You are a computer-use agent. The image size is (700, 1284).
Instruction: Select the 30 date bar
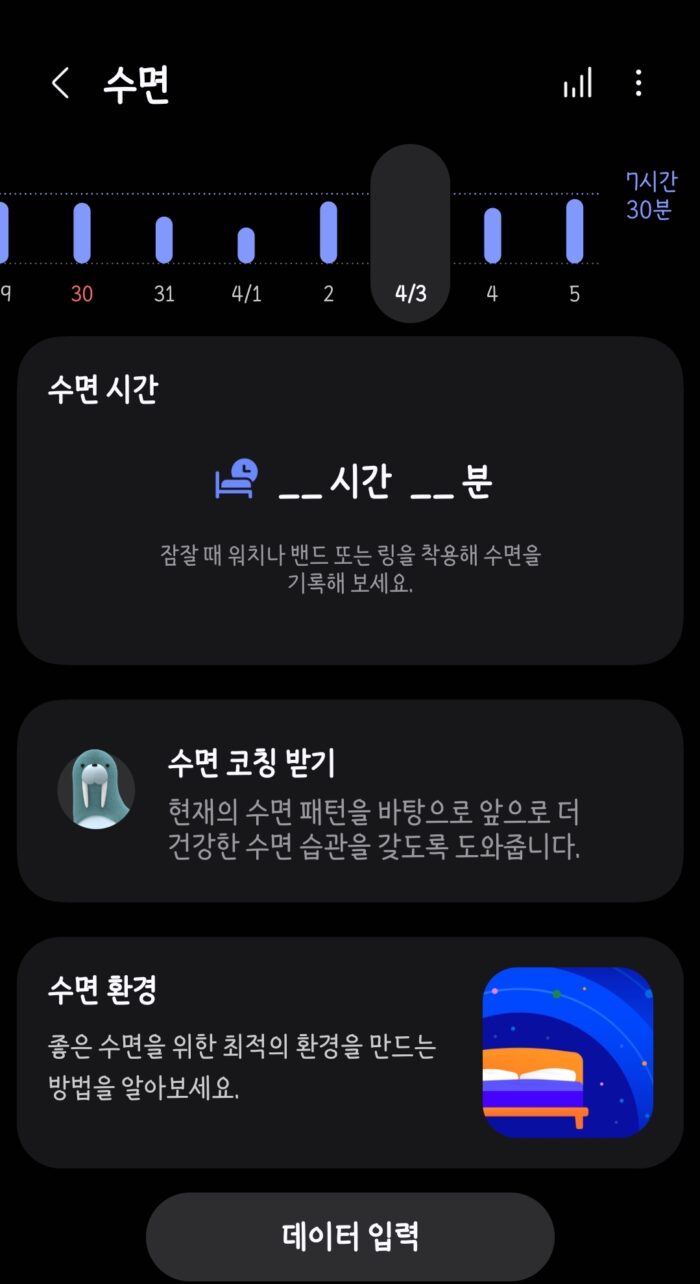82,251
